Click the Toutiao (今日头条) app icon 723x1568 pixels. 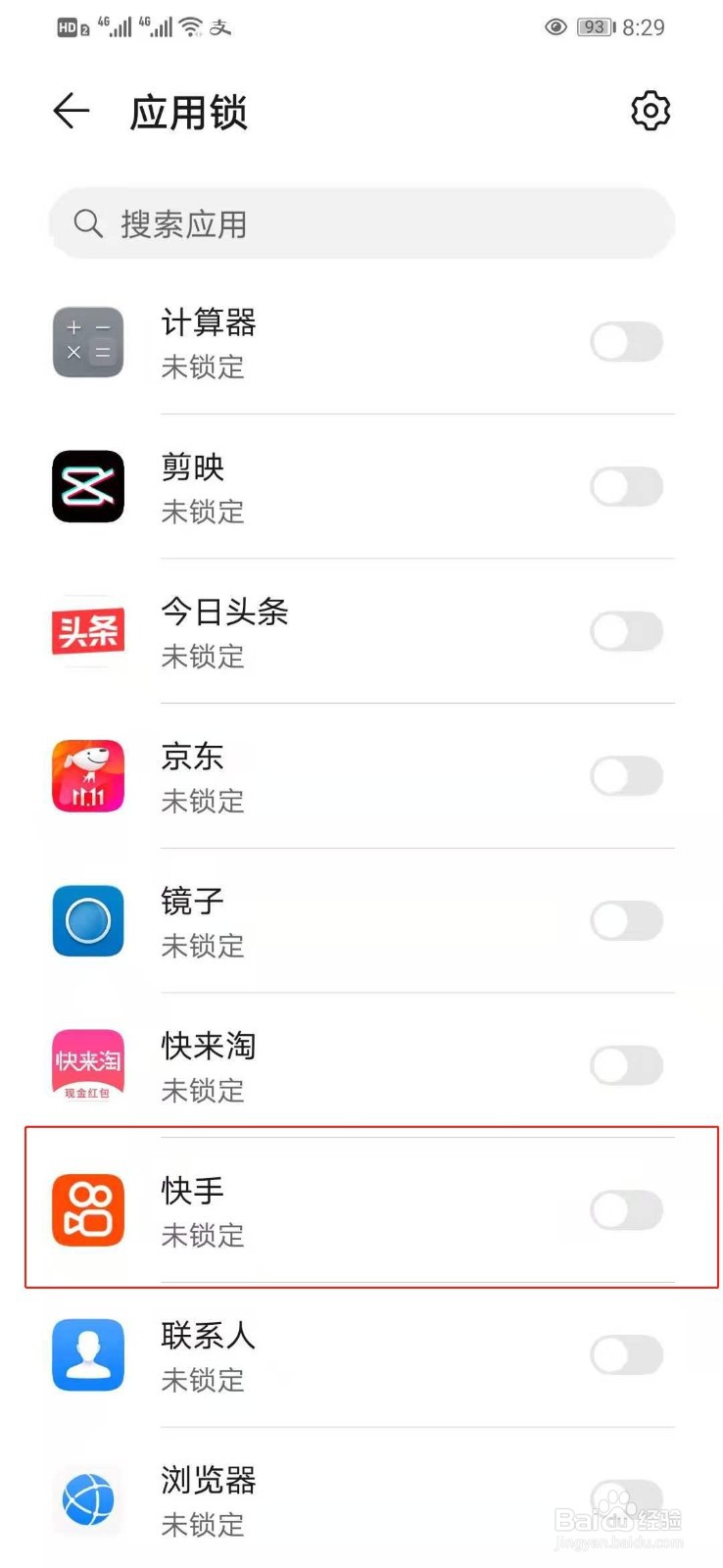pyautogui.click(x=87, y=631)
